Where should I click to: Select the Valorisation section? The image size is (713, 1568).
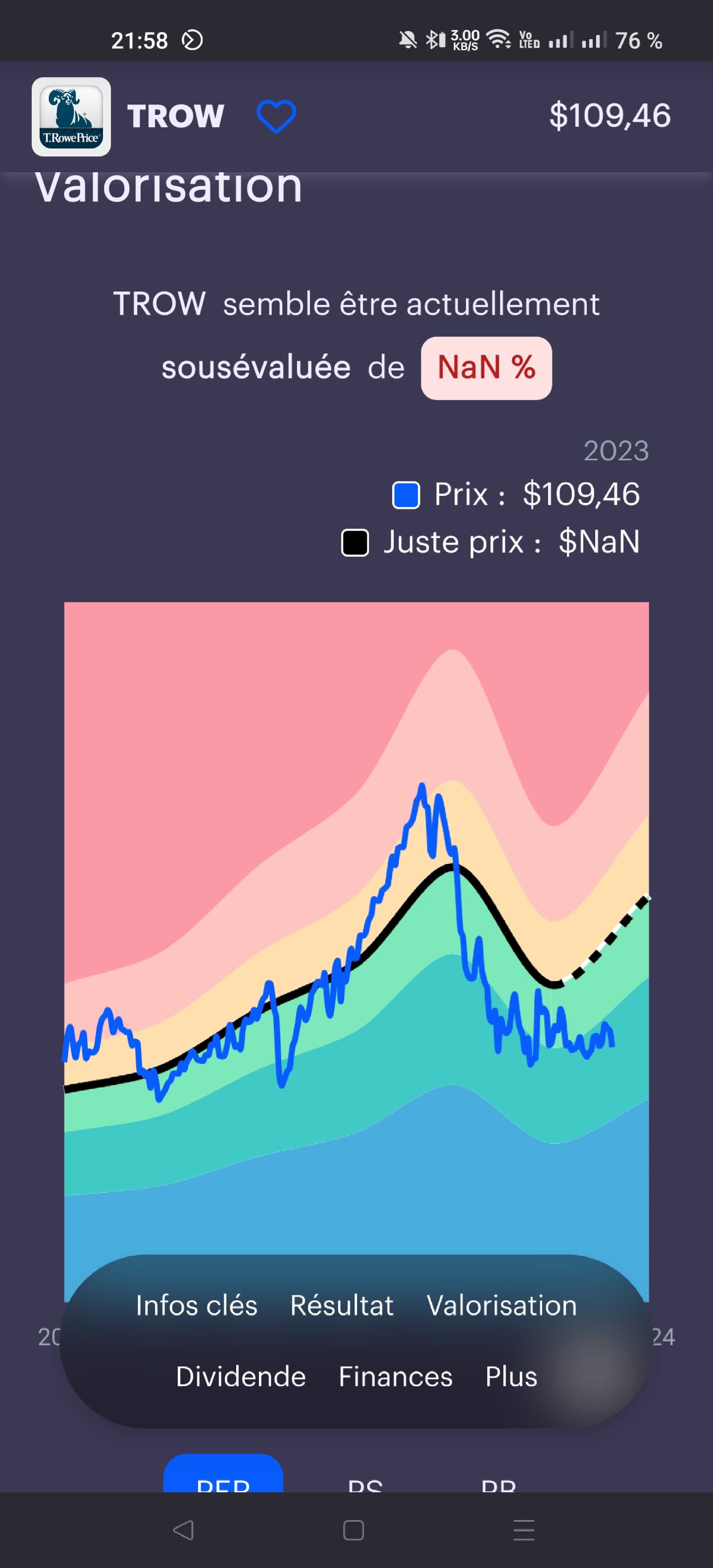click(x=502, y=1305)
